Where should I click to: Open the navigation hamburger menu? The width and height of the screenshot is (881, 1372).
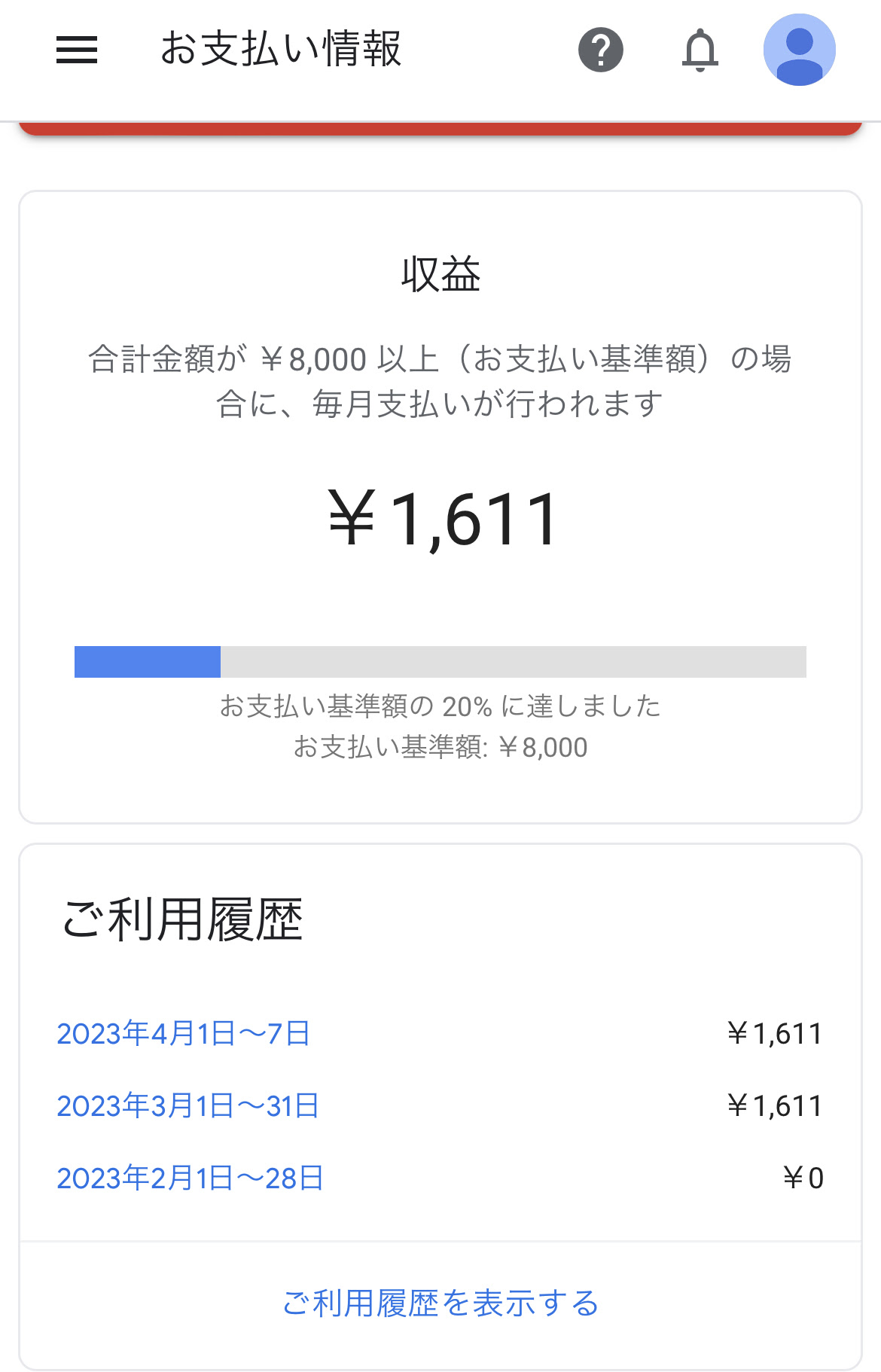(x=75, y=50)
